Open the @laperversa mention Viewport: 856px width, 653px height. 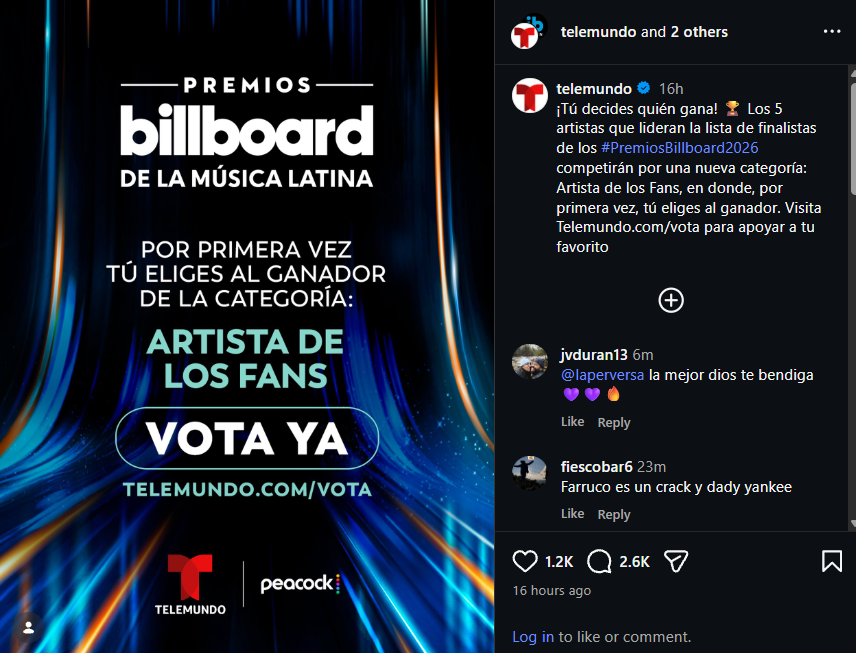tap(602, 375)
